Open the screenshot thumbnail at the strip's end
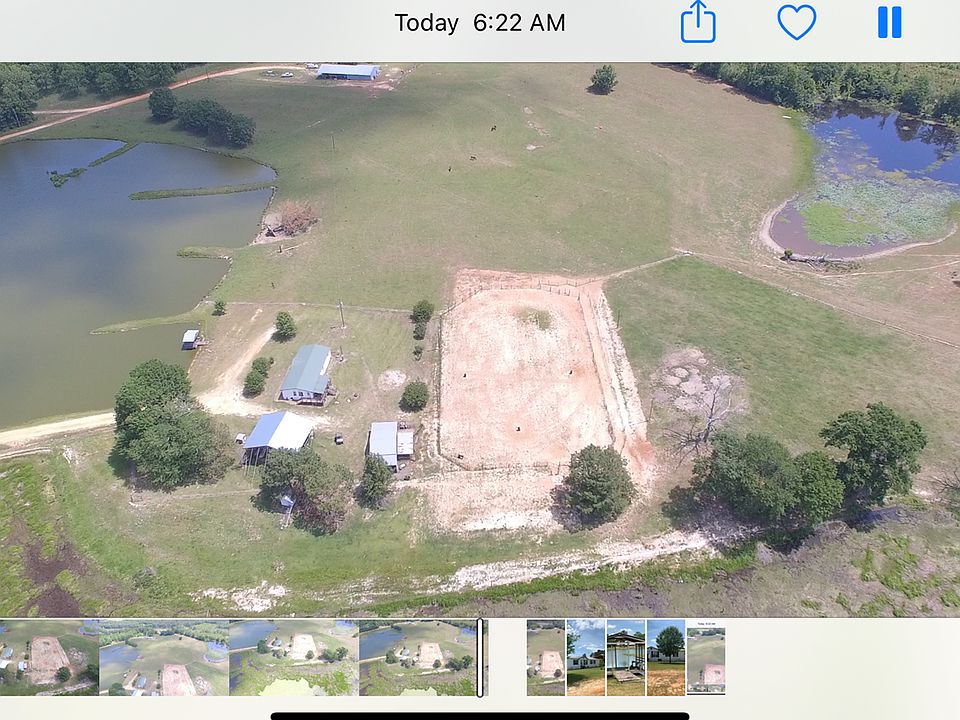 [706, 657]
